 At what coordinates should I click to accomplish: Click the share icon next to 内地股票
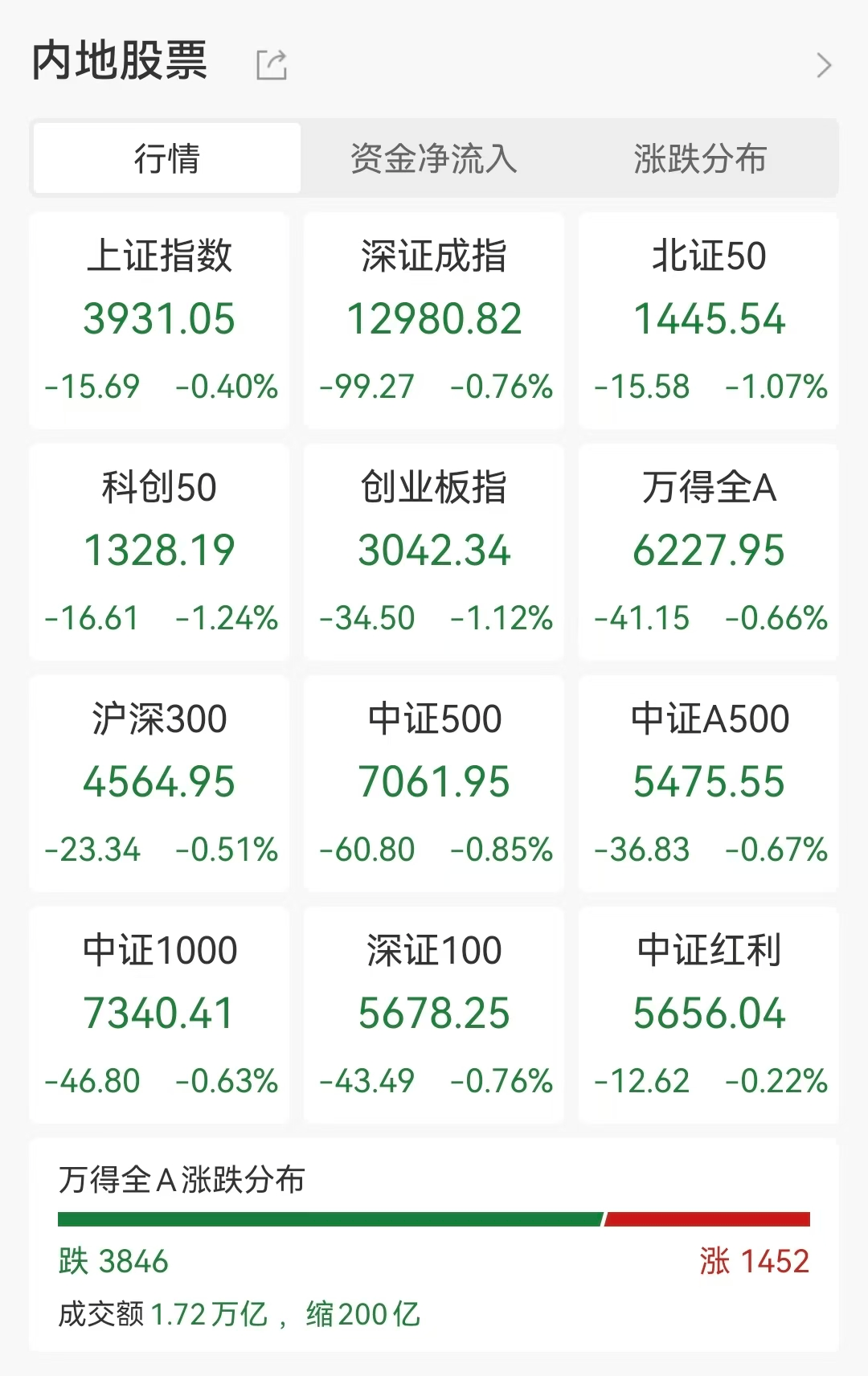272,64
